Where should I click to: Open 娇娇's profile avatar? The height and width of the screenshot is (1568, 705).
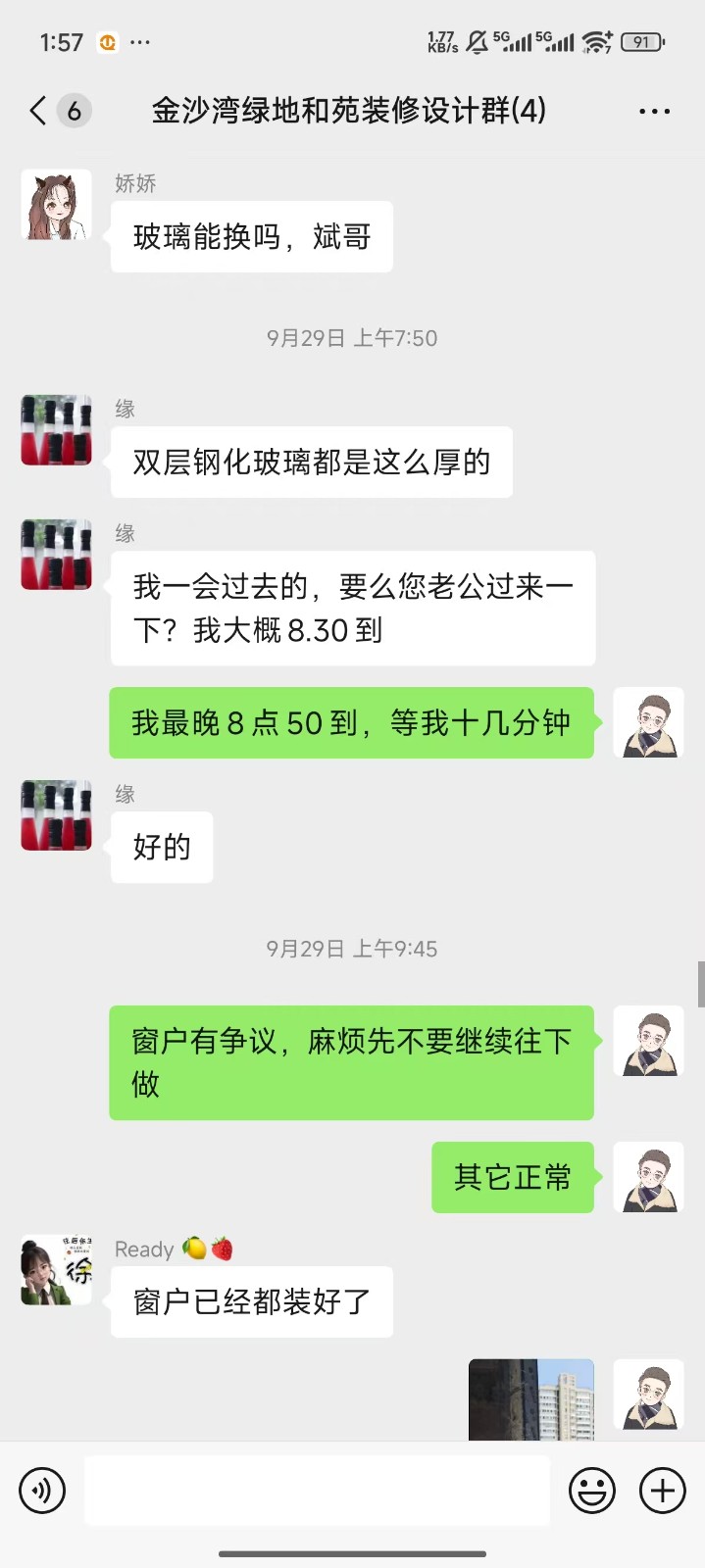point(56,205)
